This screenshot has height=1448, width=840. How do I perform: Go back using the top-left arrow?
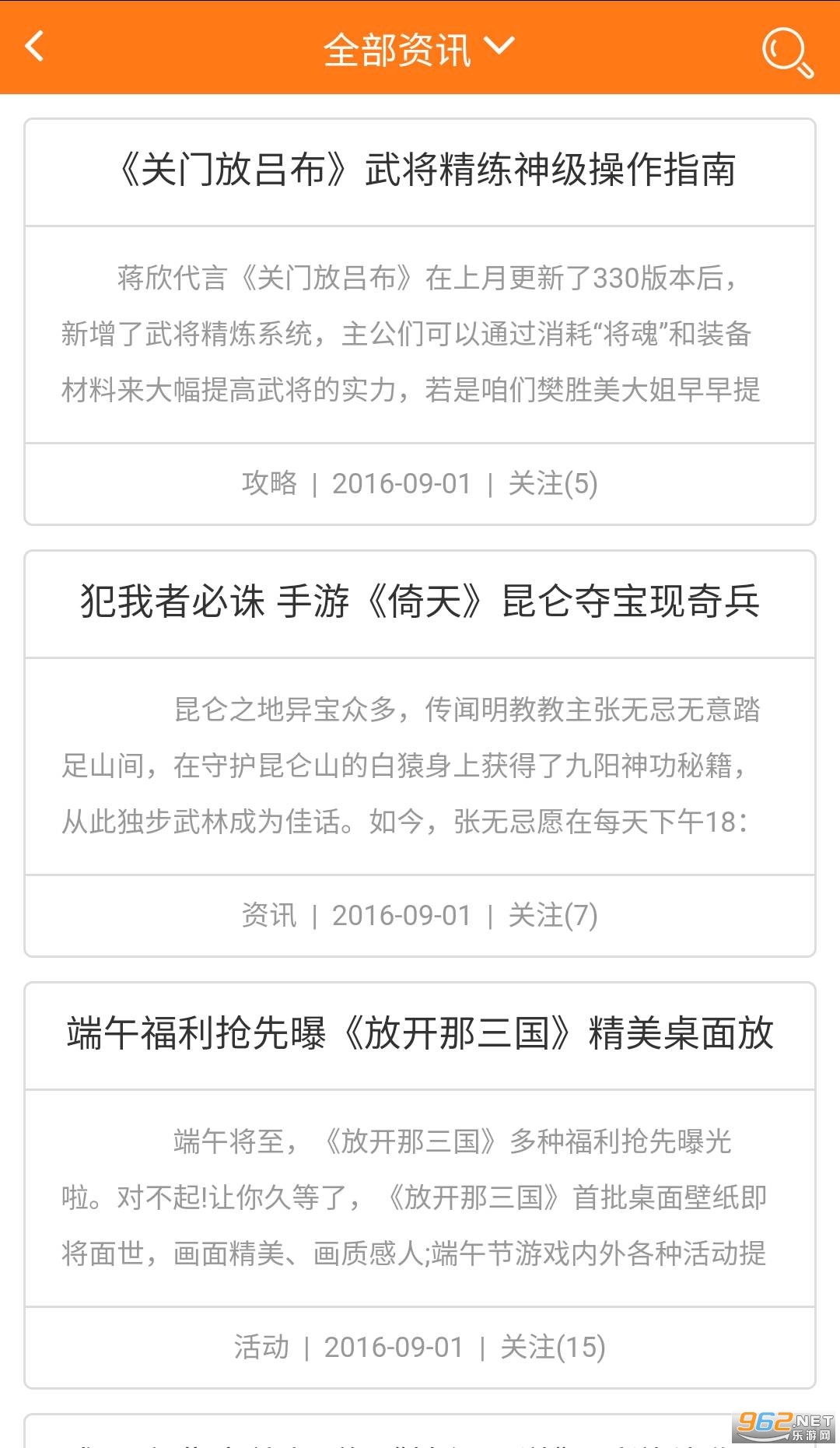[35, 47]
